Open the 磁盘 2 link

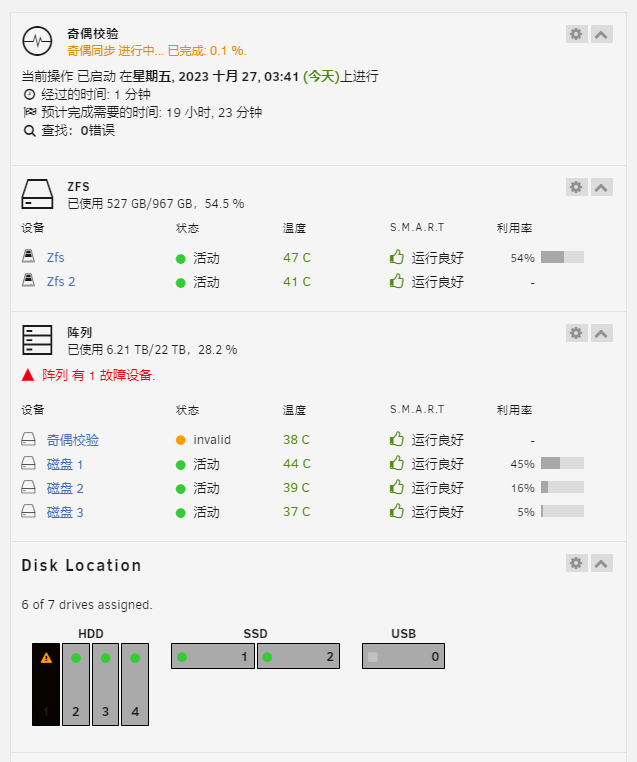pyautogui.click(x=65, y=488)
